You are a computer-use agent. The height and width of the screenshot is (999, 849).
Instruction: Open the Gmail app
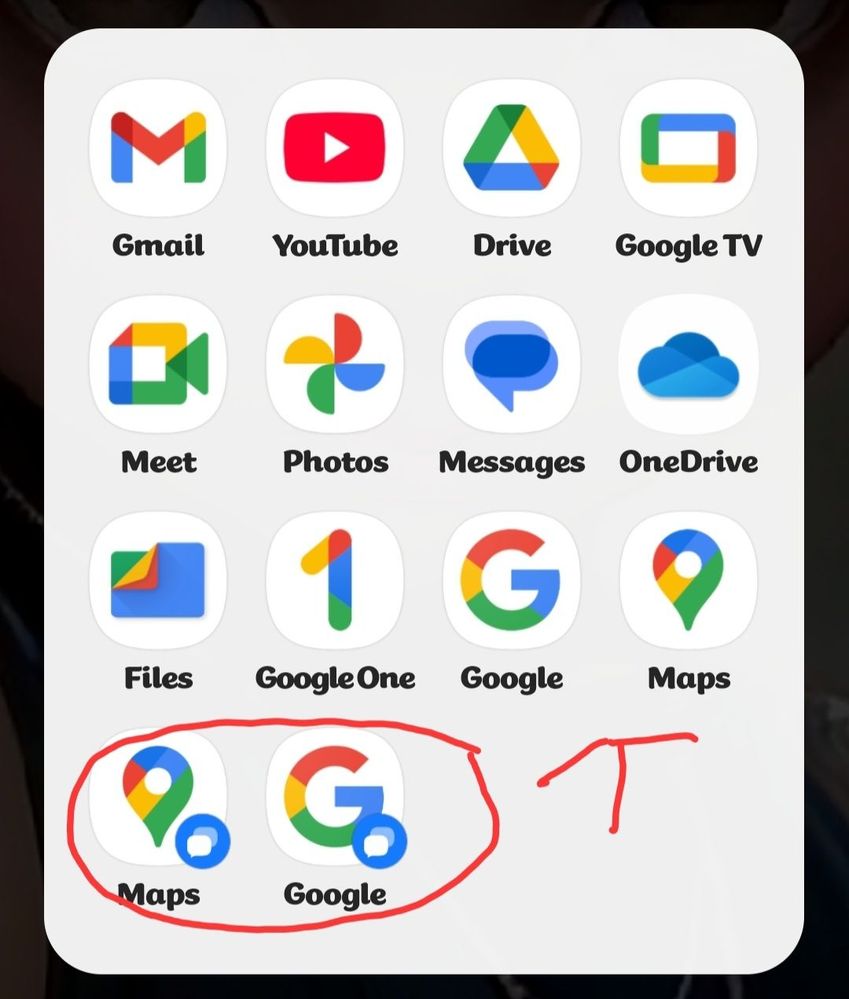[158, 148]
